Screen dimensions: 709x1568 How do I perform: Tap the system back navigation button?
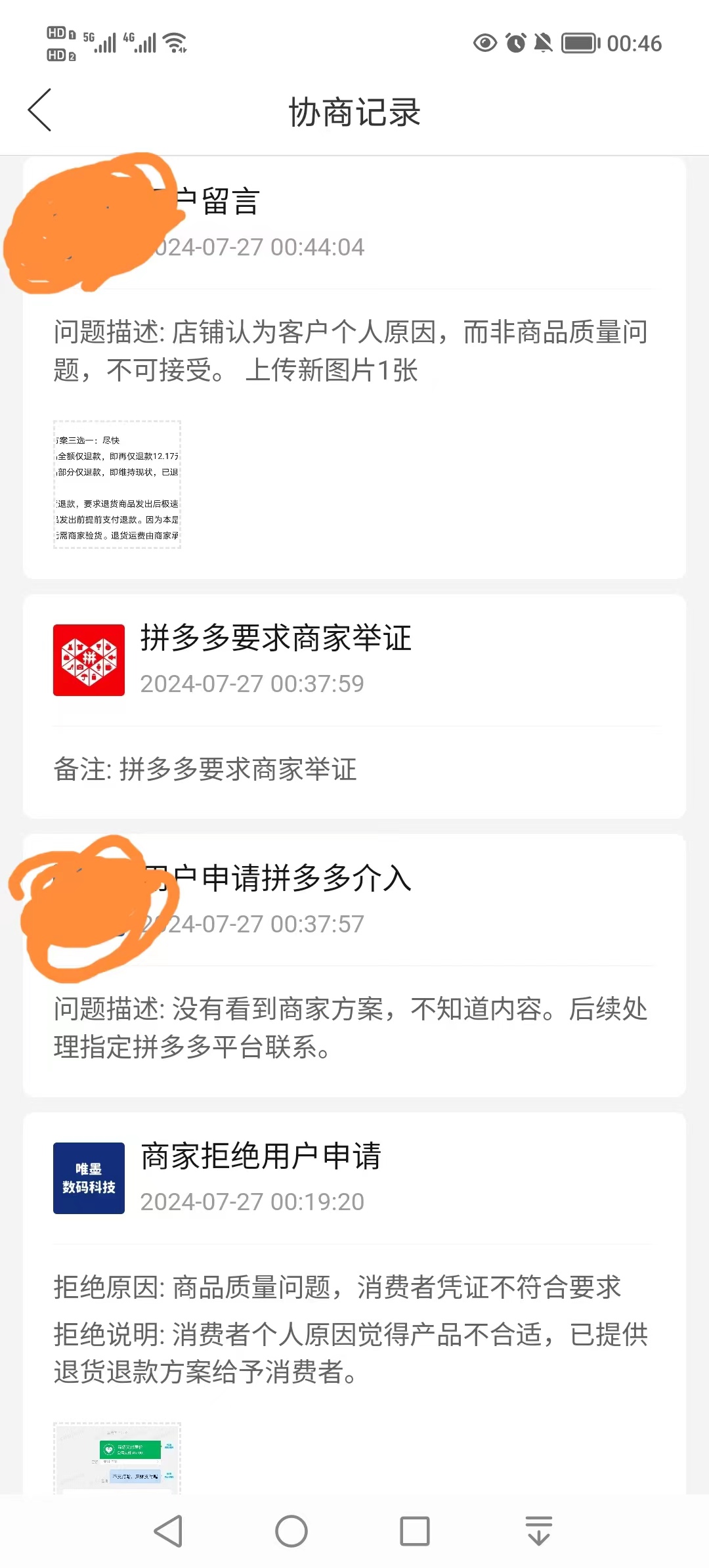click(x=168, y=1531)
